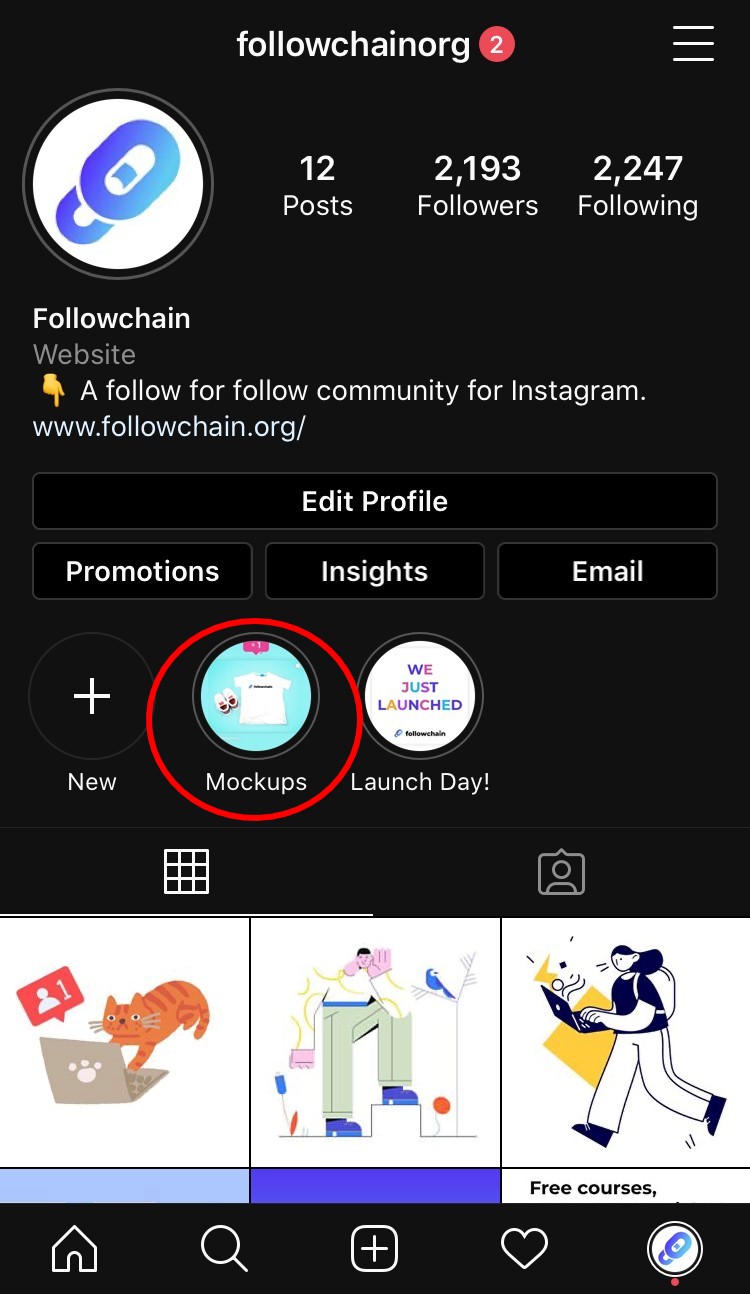Open the Mockups highlight

(256, 696)
